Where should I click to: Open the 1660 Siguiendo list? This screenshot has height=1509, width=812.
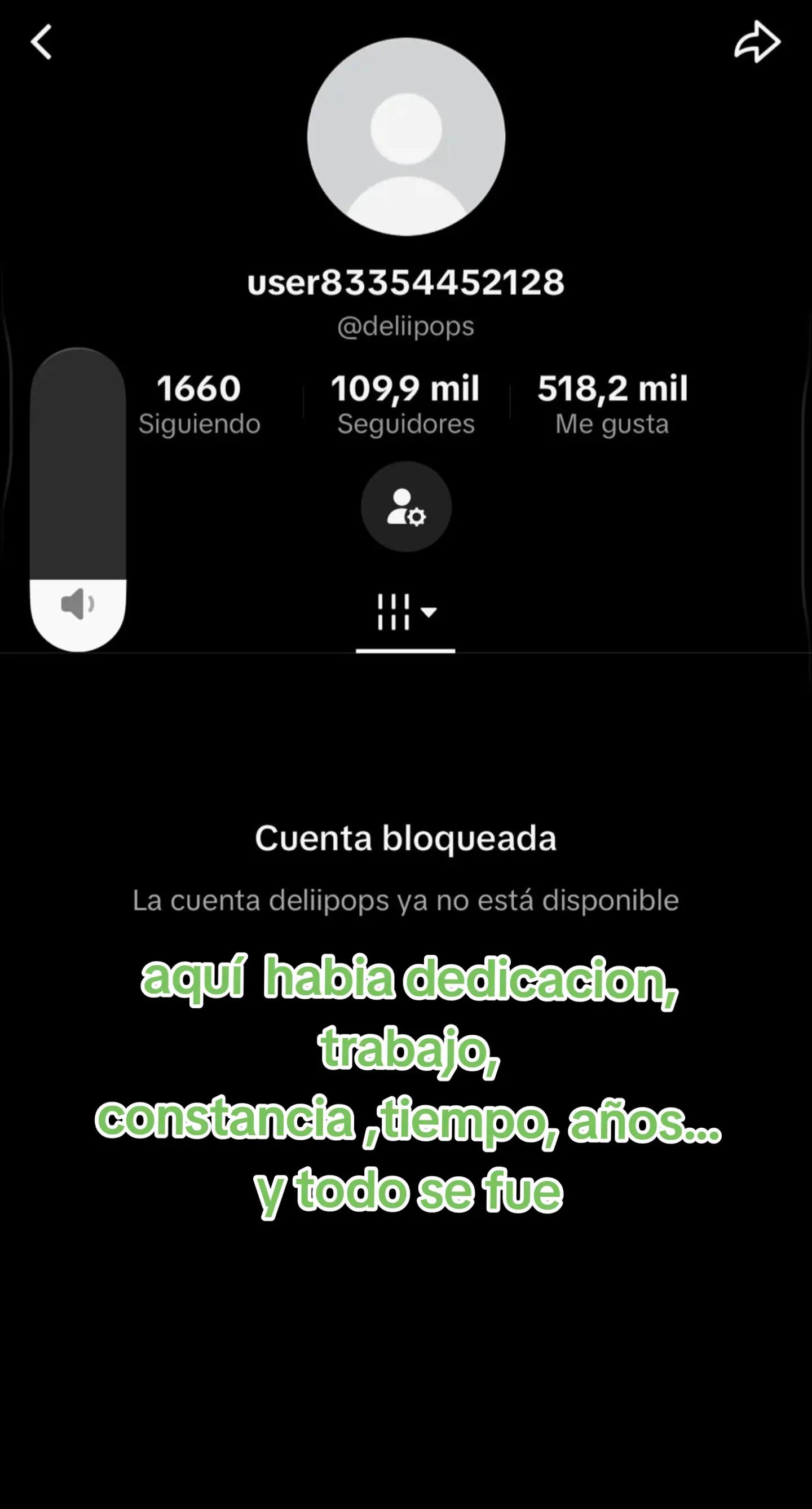[199, 404]
